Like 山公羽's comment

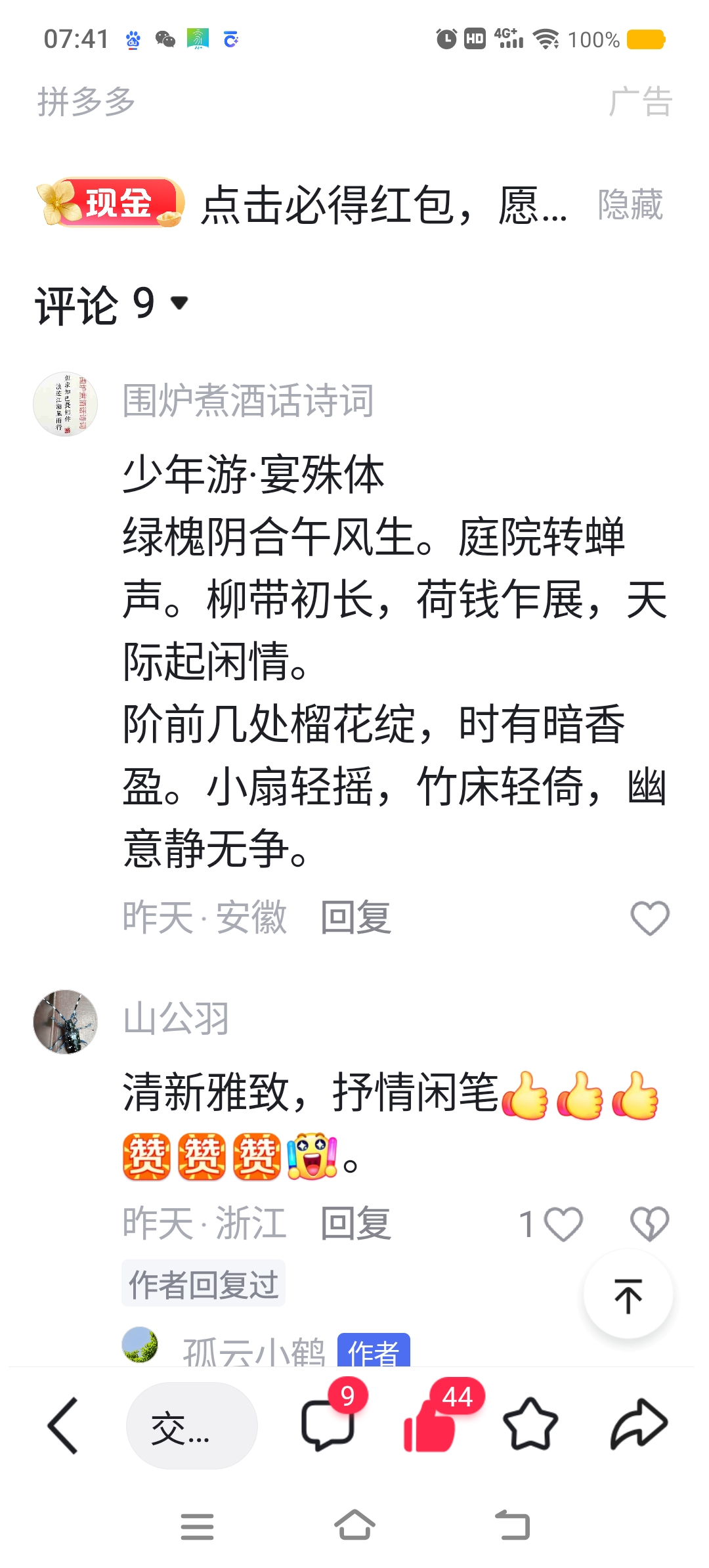coord(563,1225)
